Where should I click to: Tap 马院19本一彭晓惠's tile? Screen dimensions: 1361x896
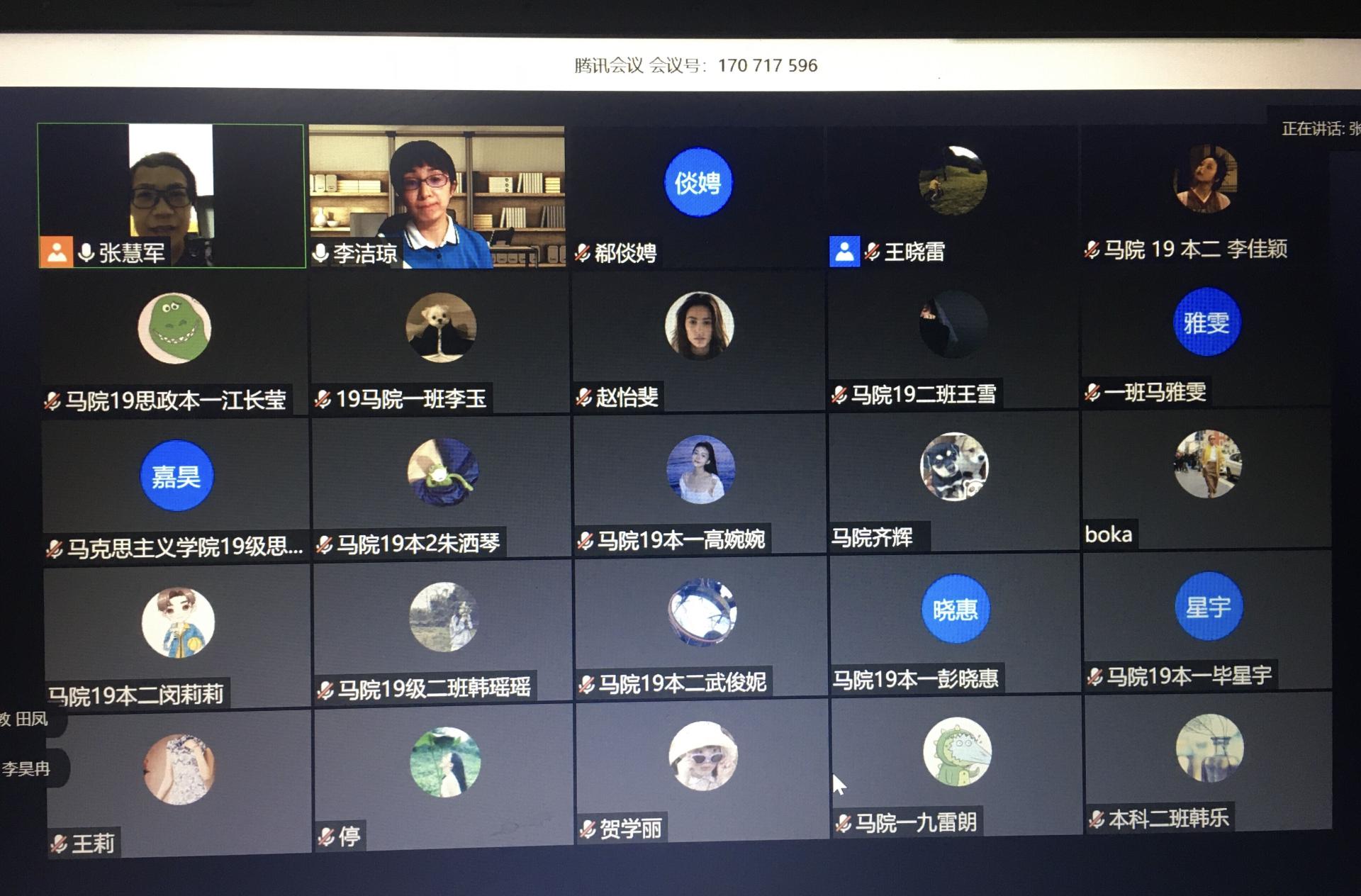tap(955, 624)
